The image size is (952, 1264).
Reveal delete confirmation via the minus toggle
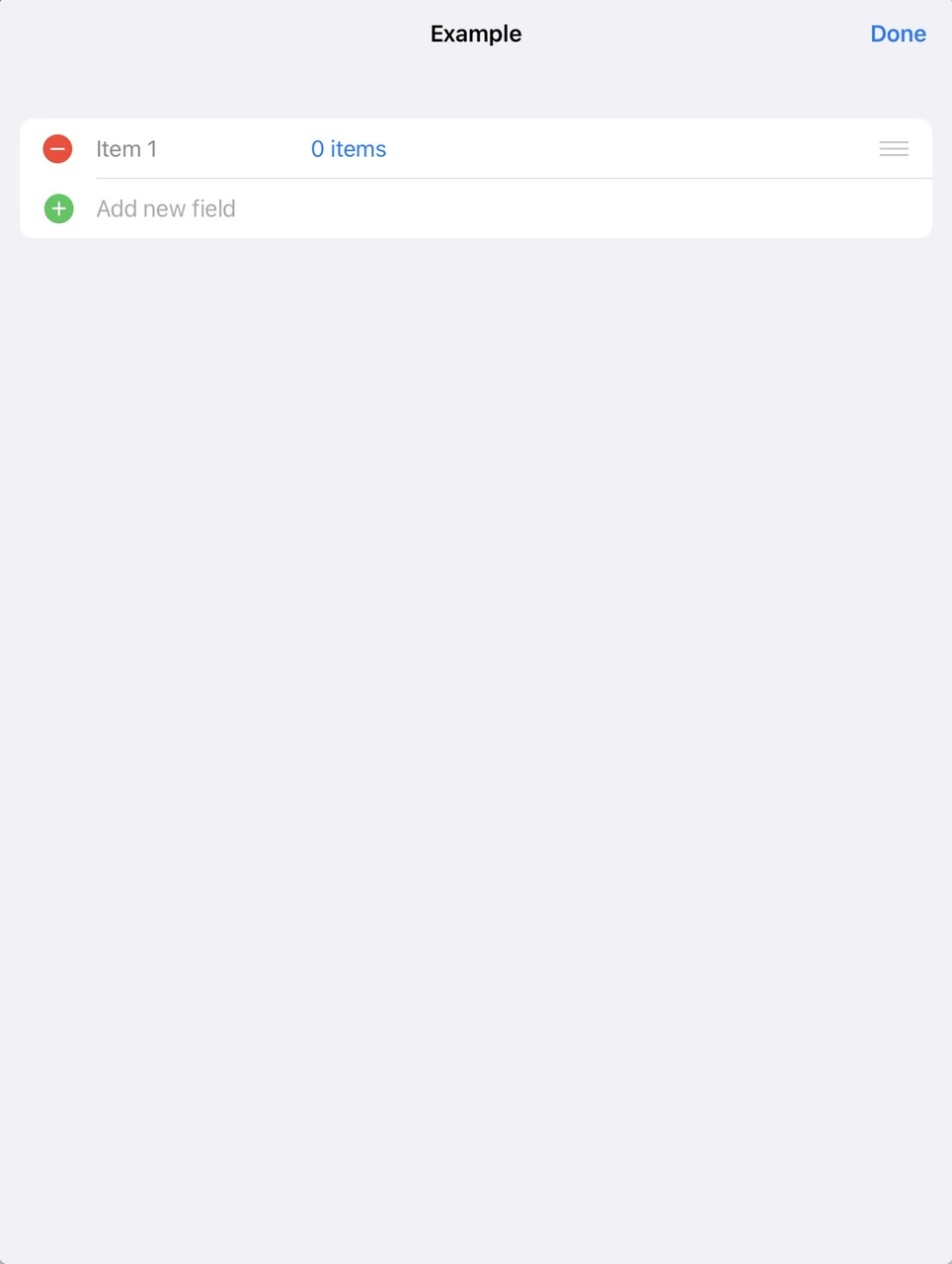click(x=57, y=148)
